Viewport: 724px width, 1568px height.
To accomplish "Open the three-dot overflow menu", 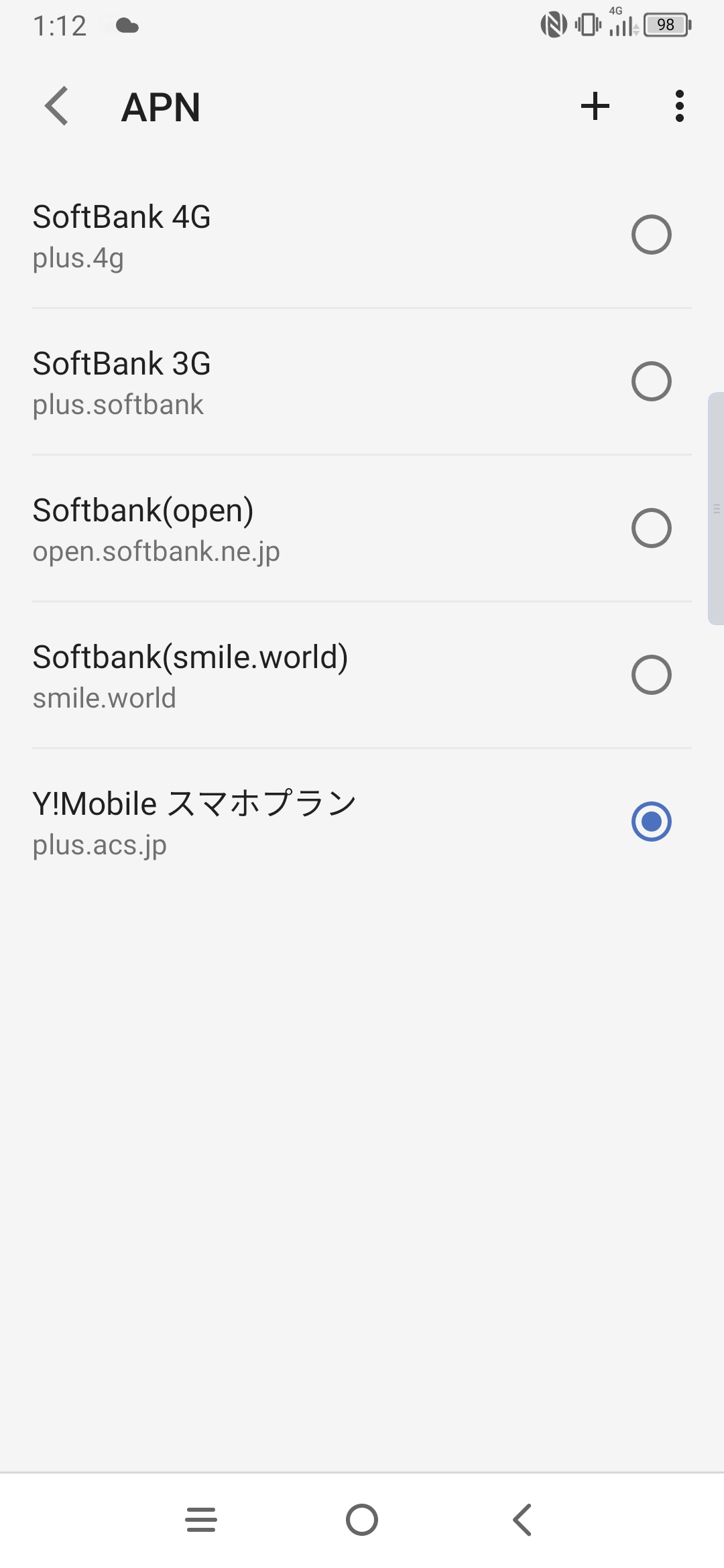I will coord(680,106).
